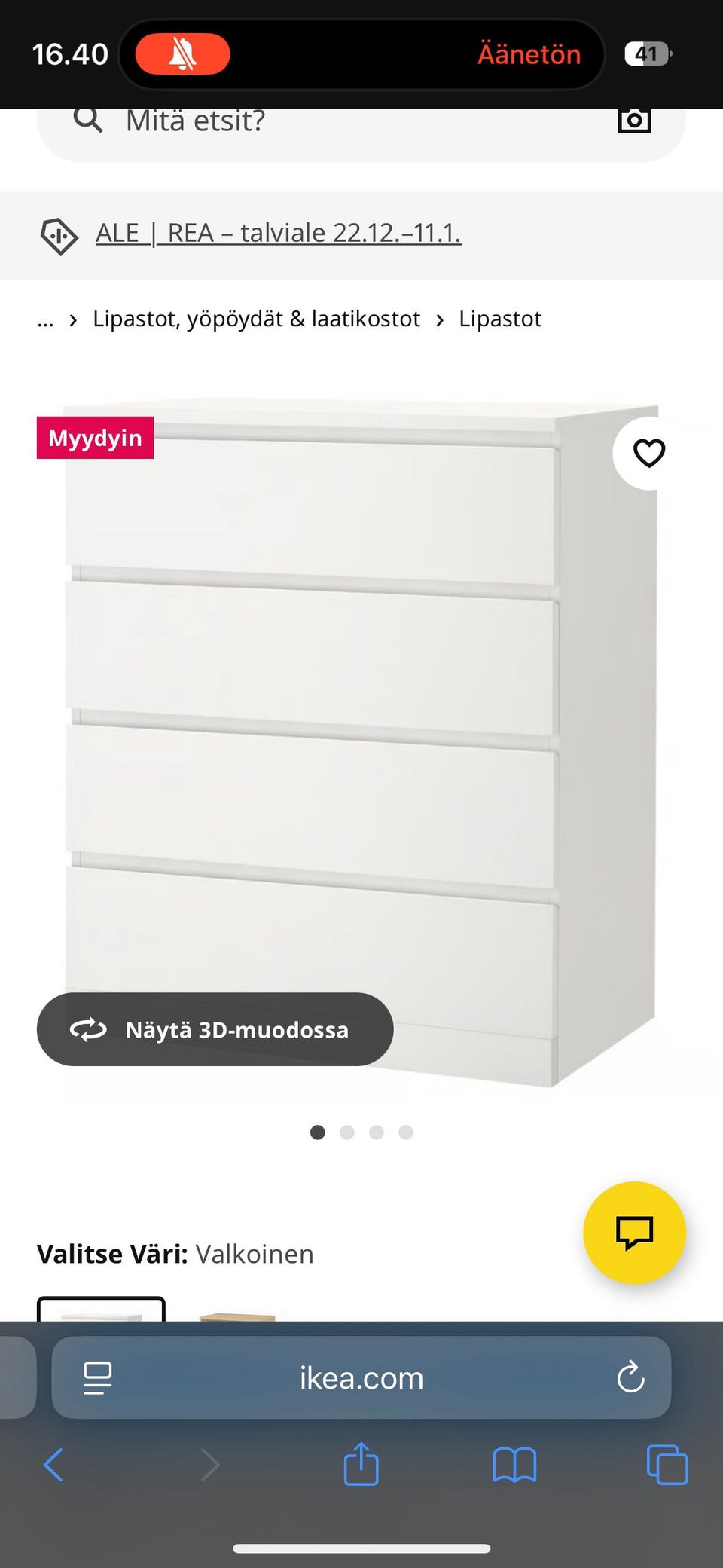This screenshot has width=723, height=1568.
Task: Open the Lipastot breadcrumb link
Action: pos(500,319)
